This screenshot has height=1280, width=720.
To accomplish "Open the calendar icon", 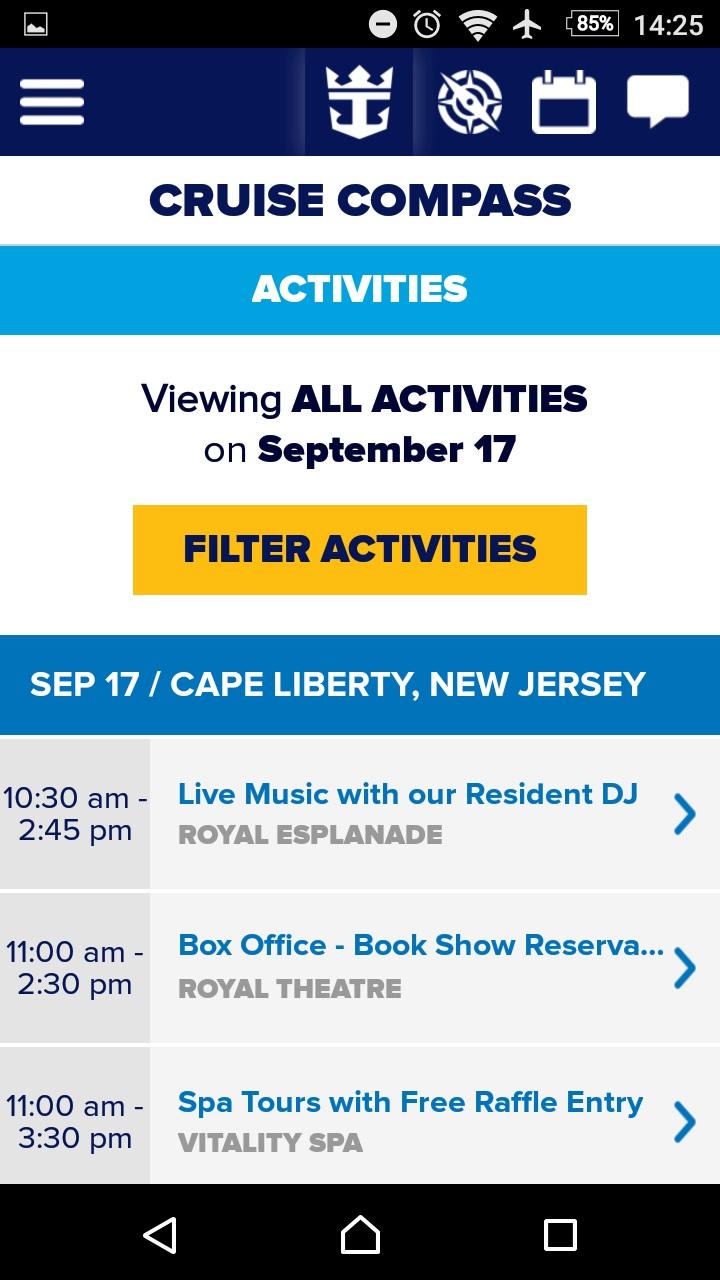I will [563, 102].
